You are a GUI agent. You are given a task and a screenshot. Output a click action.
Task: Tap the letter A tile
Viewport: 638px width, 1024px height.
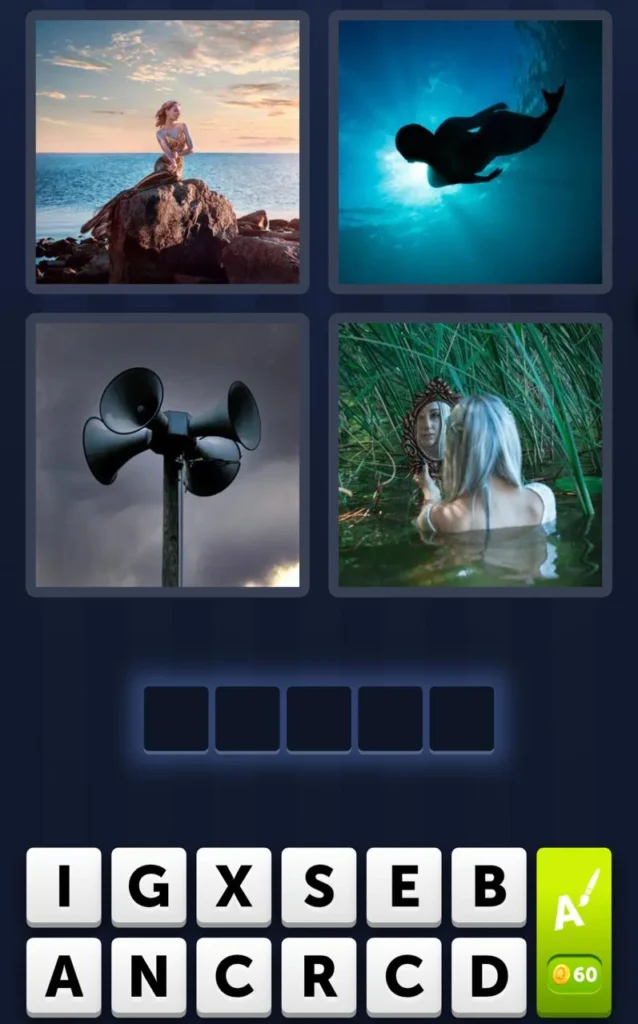click(x=64, y=976)
